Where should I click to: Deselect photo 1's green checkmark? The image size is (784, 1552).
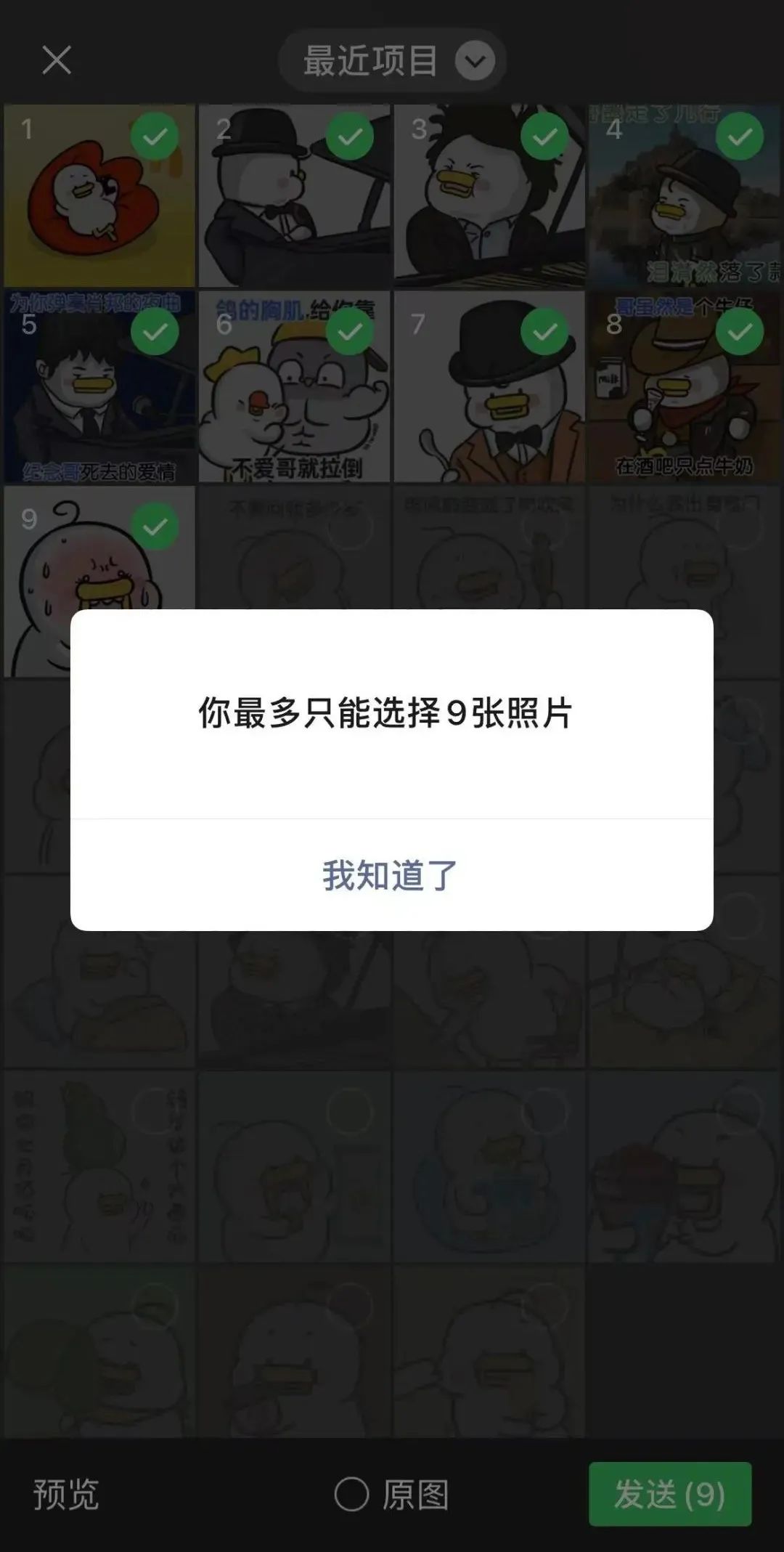point(154,134)
